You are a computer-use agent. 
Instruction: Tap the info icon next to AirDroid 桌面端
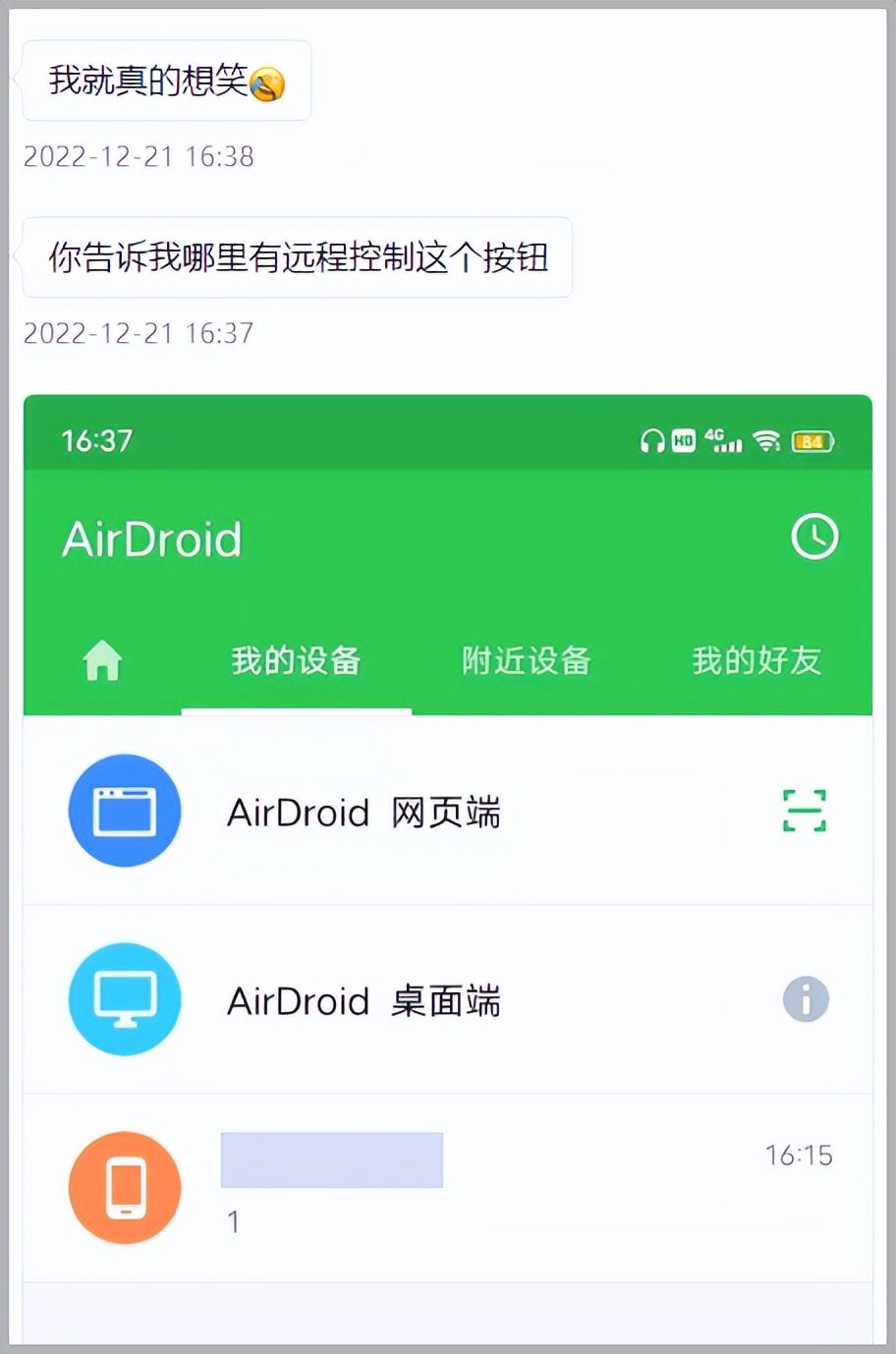[x=806, y=999]
